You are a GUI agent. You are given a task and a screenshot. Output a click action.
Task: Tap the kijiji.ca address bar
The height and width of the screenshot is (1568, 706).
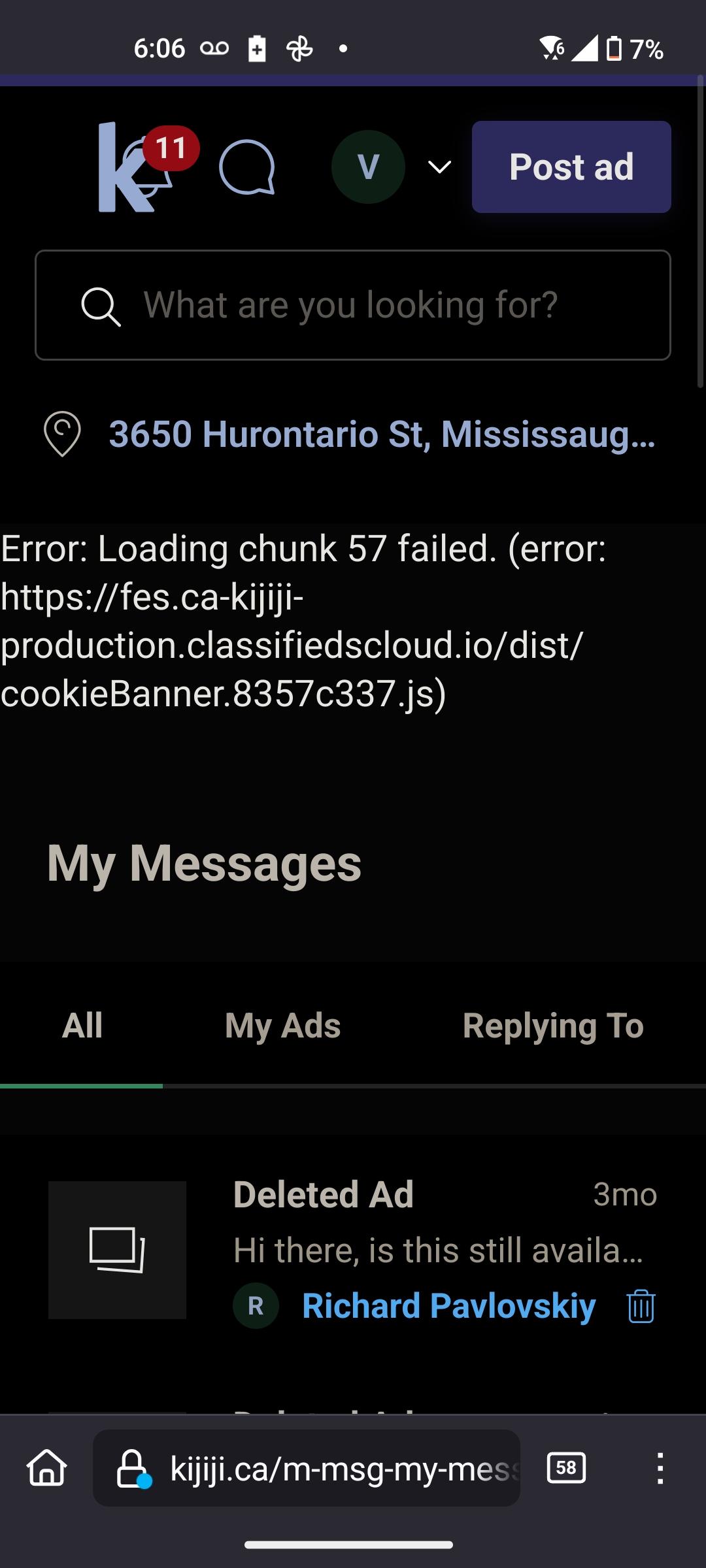point(307,1468)
